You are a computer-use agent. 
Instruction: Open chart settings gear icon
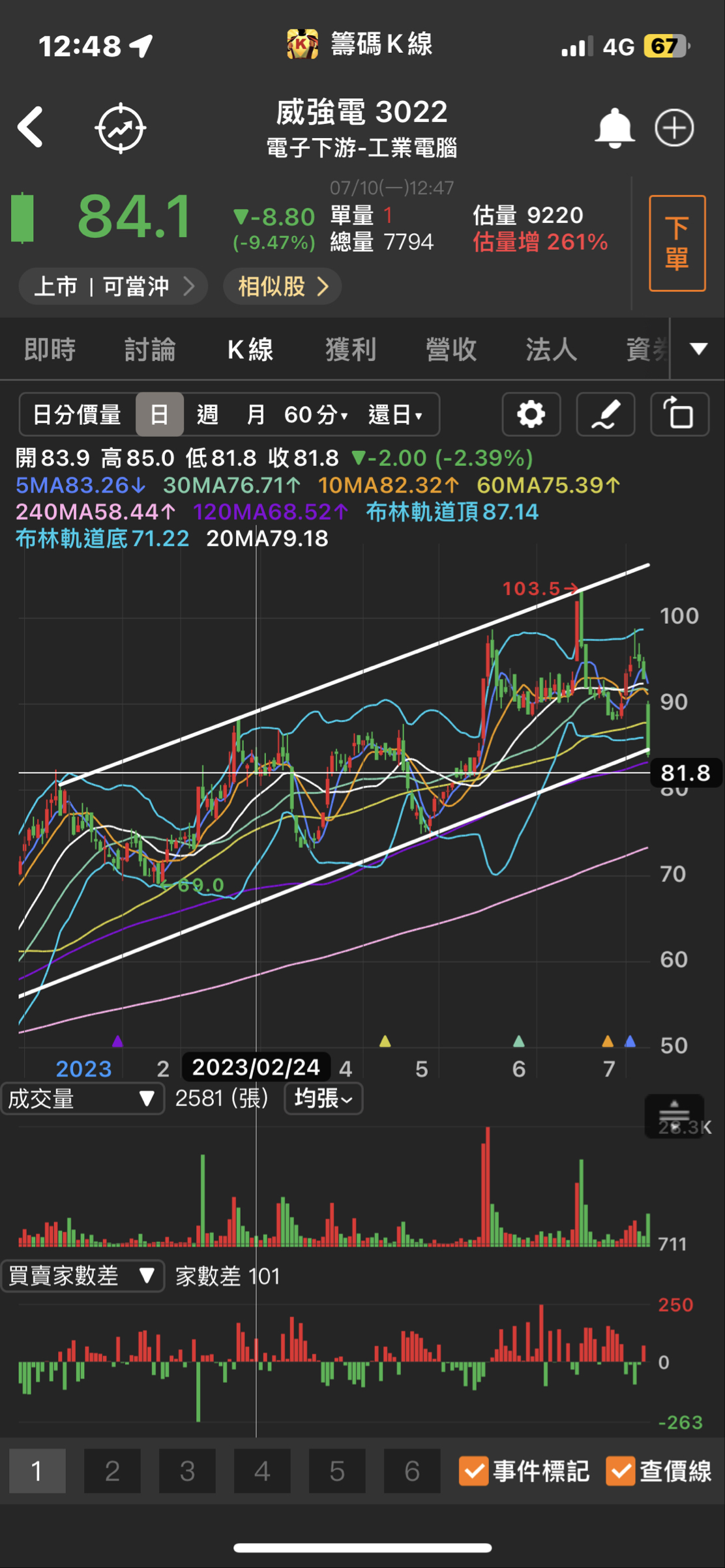tap(531, 414)
